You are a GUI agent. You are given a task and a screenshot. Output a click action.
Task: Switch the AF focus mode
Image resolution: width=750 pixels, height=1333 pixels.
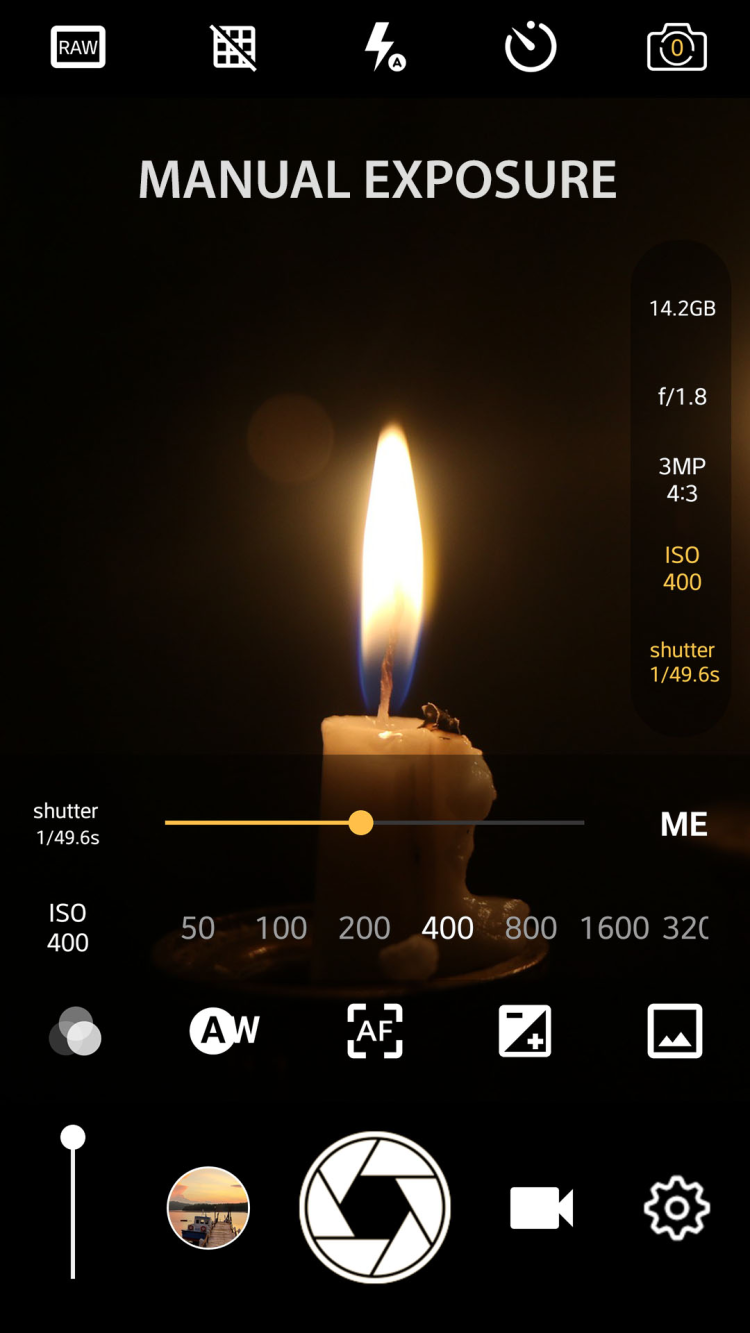pyautogui.click(x=375, y=1031)
